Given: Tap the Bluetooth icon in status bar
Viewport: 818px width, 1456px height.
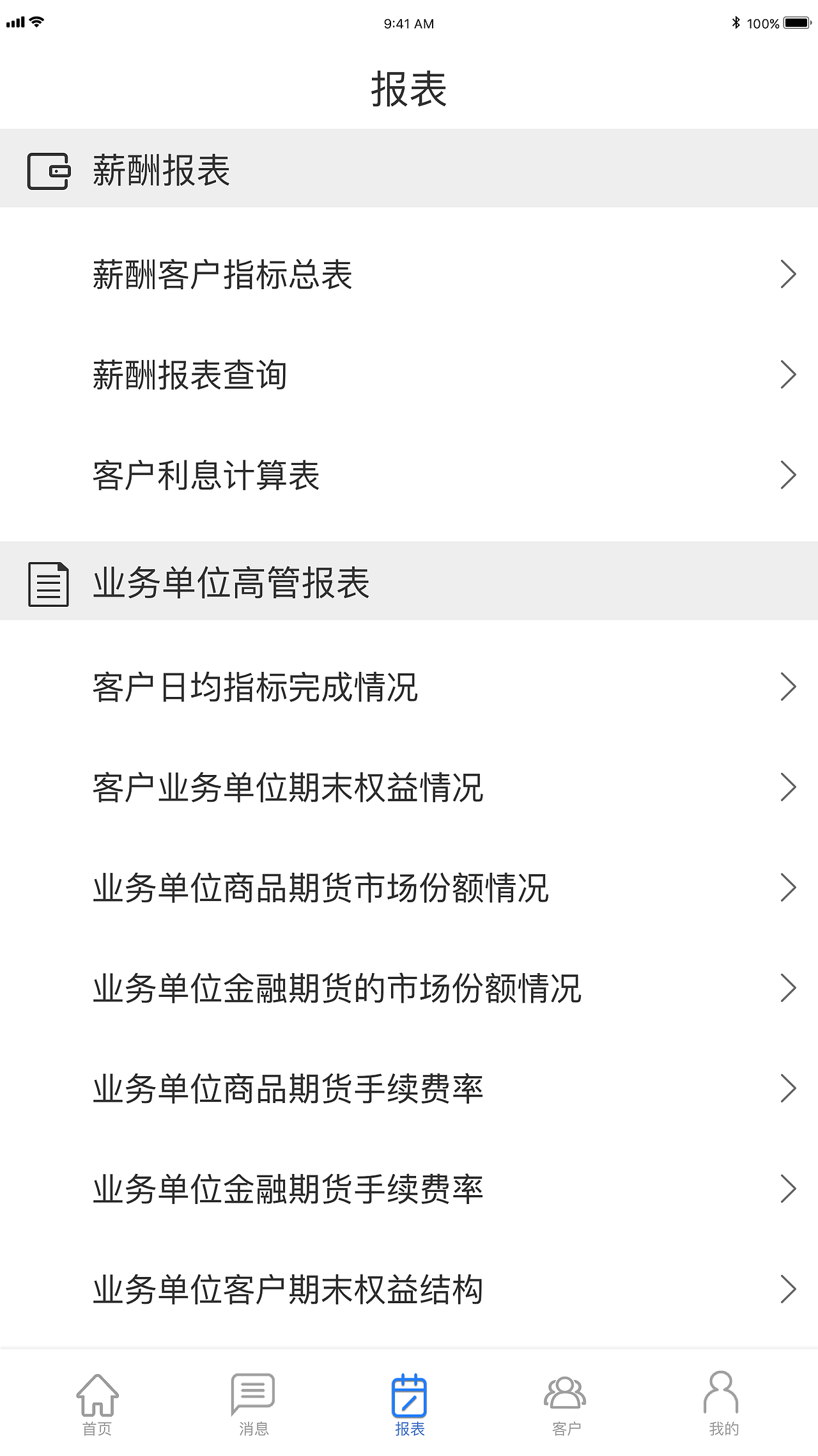Looking at the screenshot, I should (x=736, y=22).
